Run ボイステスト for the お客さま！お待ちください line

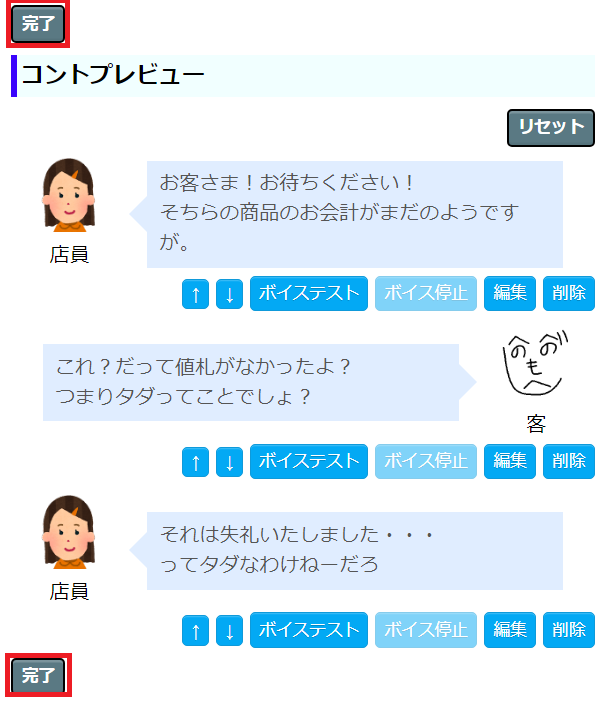309,293
